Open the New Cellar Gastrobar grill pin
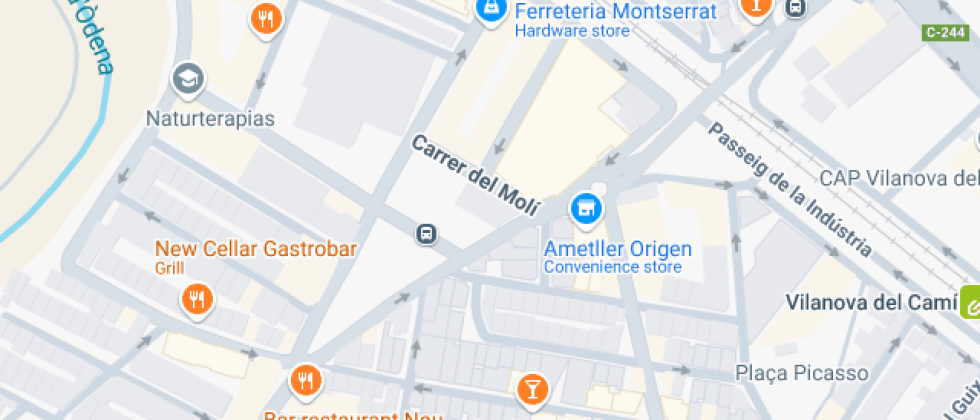The width and height of the screenshot is (980, 420). point(197,298)
